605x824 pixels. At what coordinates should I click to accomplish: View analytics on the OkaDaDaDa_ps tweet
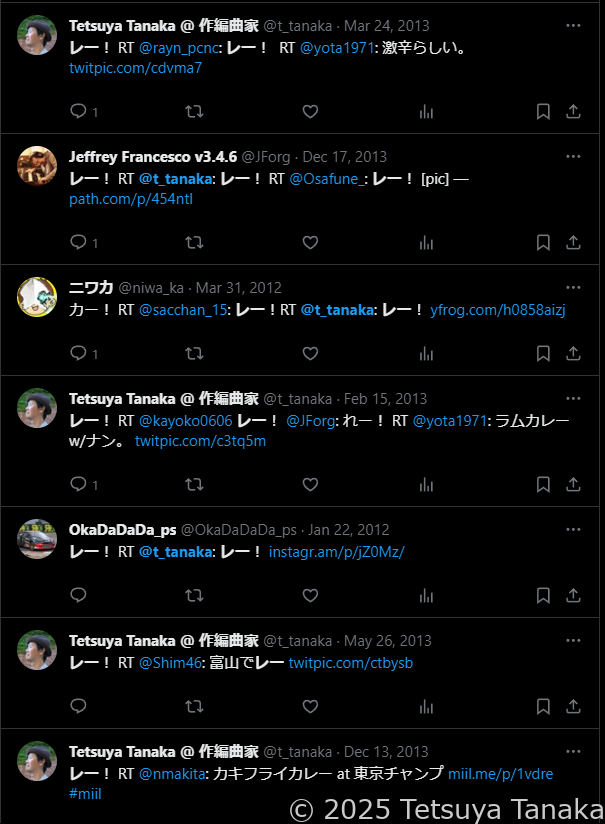(x=426, y=594)
